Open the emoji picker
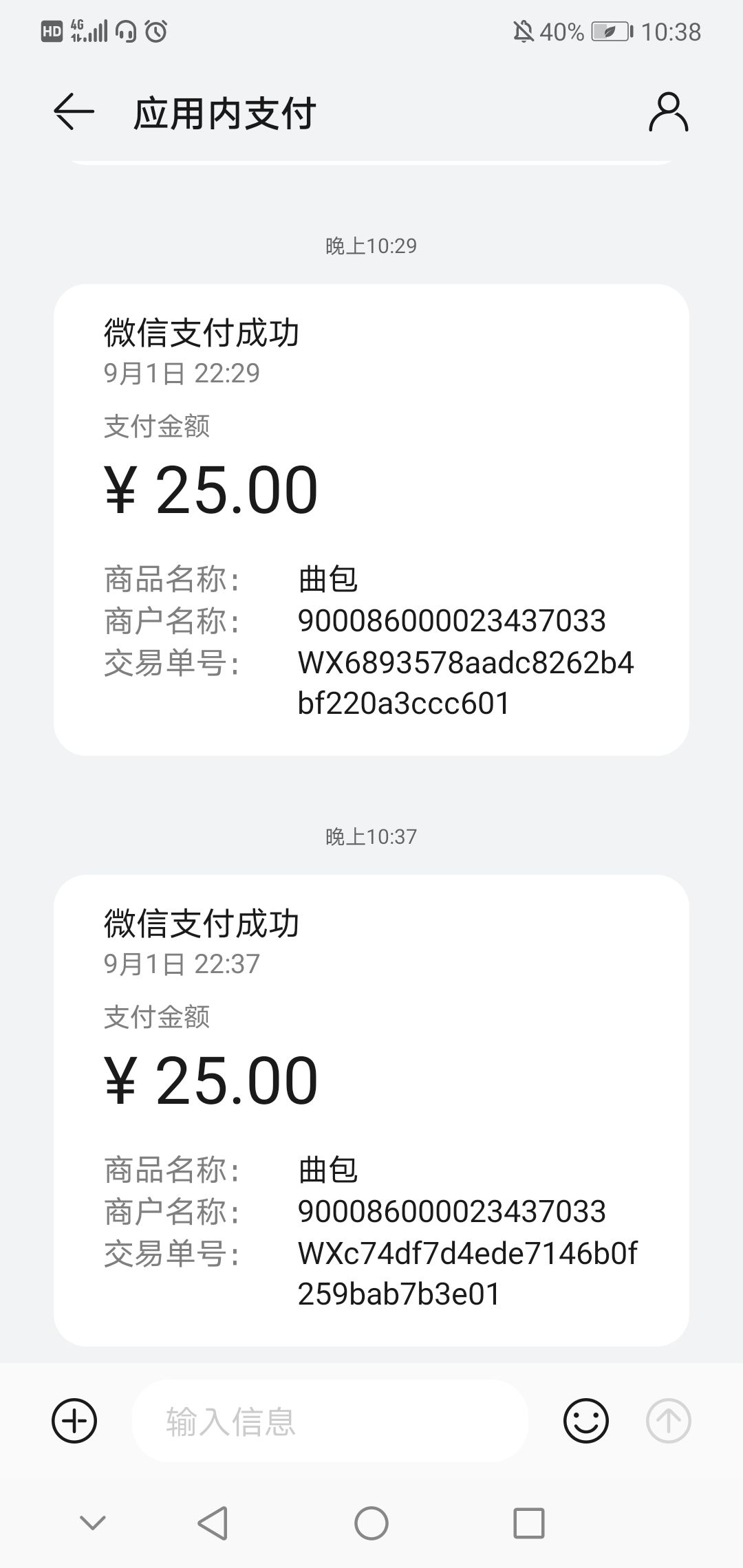The height and width of the screenshot is (1568, 743). 585,1421
